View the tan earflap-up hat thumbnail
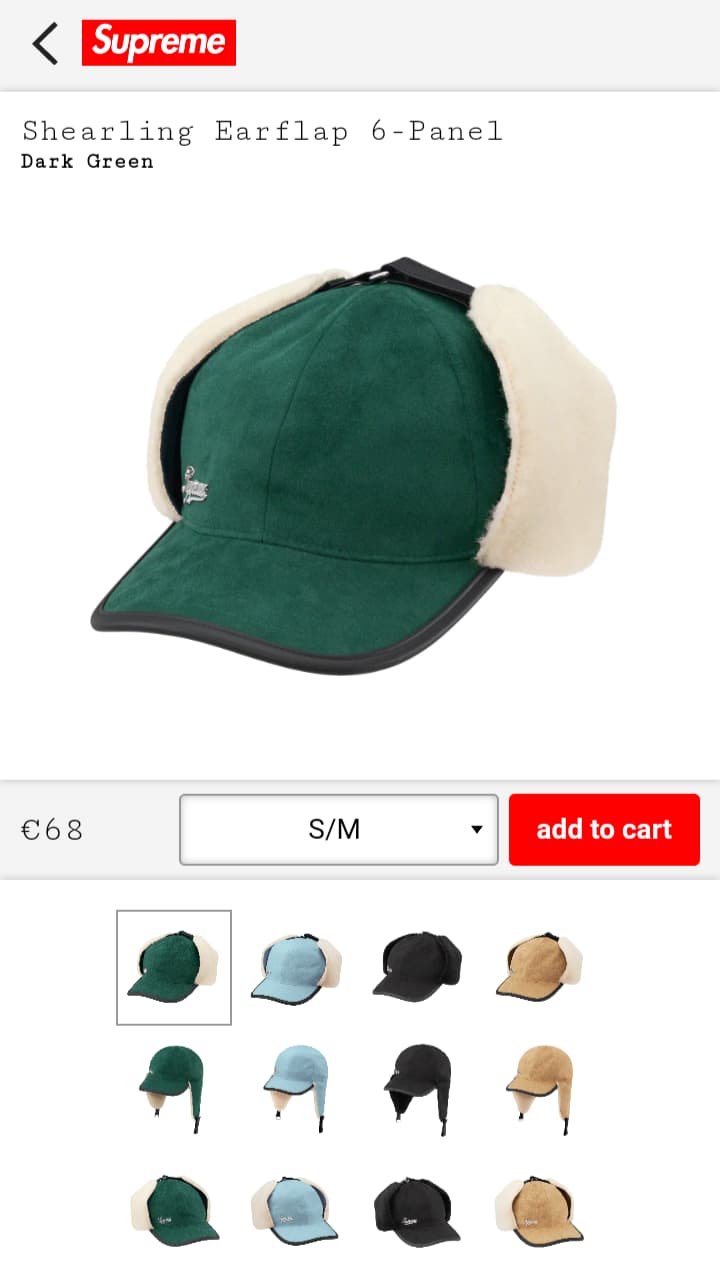720x1279 pixels. pos(540,967)
